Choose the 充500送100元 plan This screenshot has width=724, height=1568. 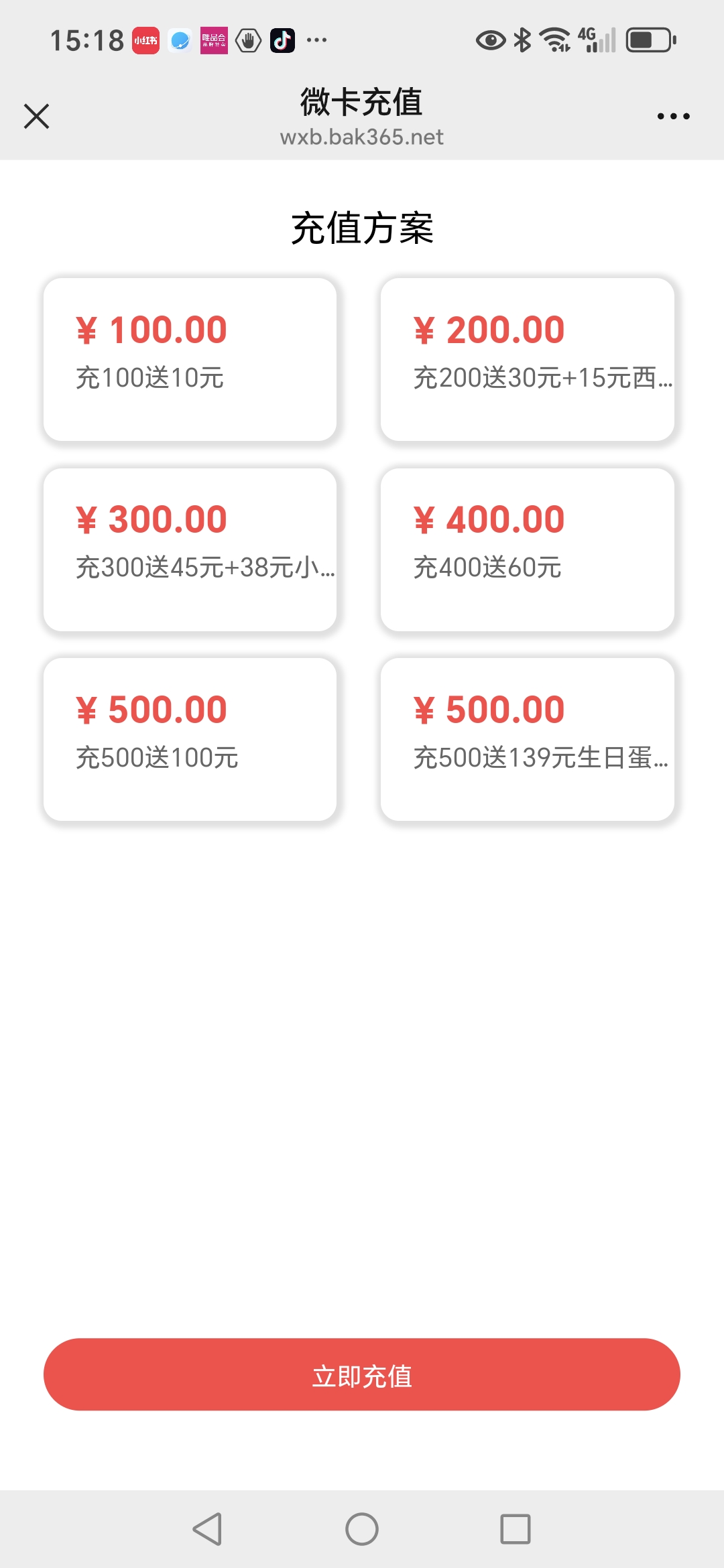tap(190, 739)
